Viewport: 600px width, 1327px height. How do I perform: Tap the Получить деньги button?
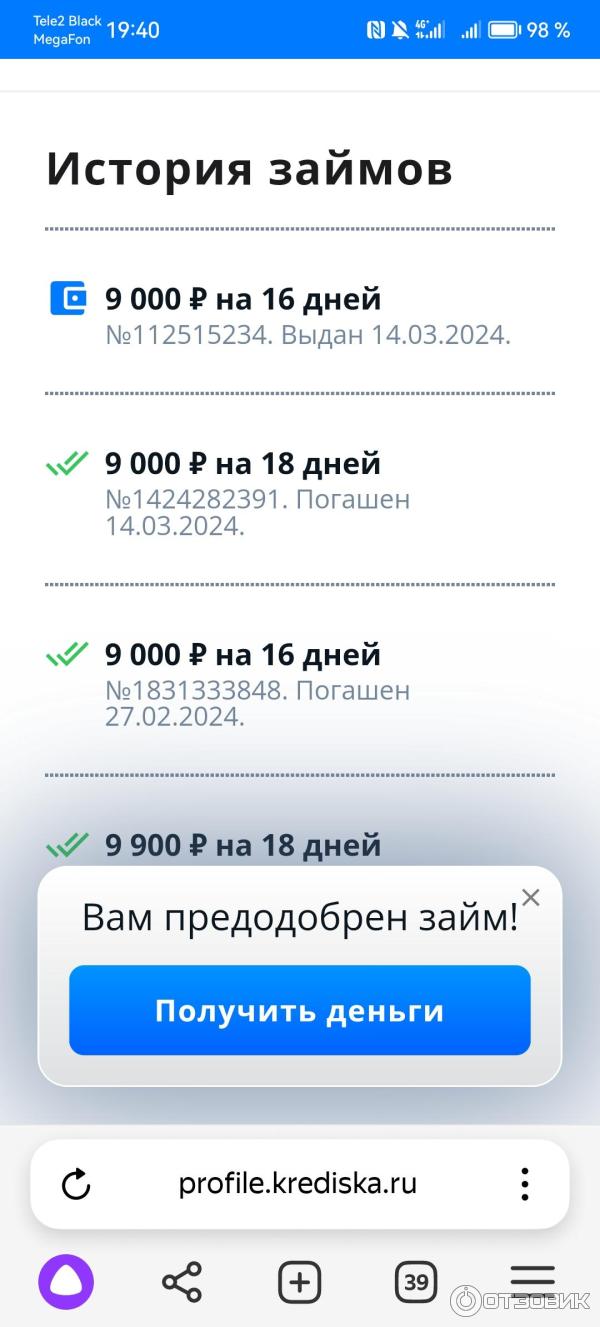(x=299, y=1010)
